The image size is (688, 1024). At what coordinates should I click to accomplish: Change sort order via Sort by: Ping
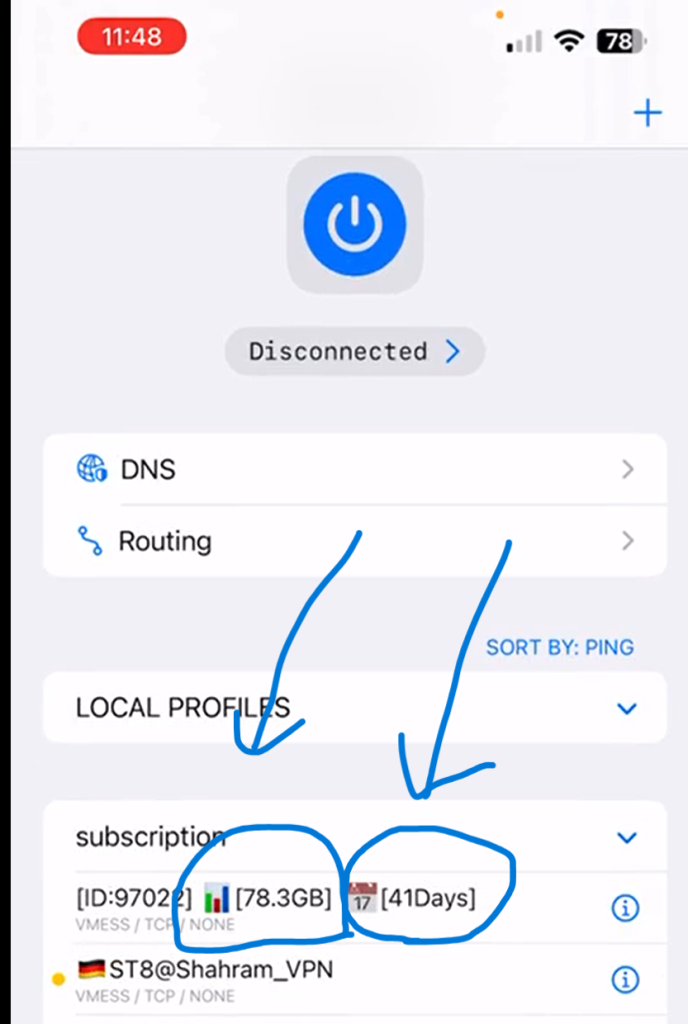[559, 647]
